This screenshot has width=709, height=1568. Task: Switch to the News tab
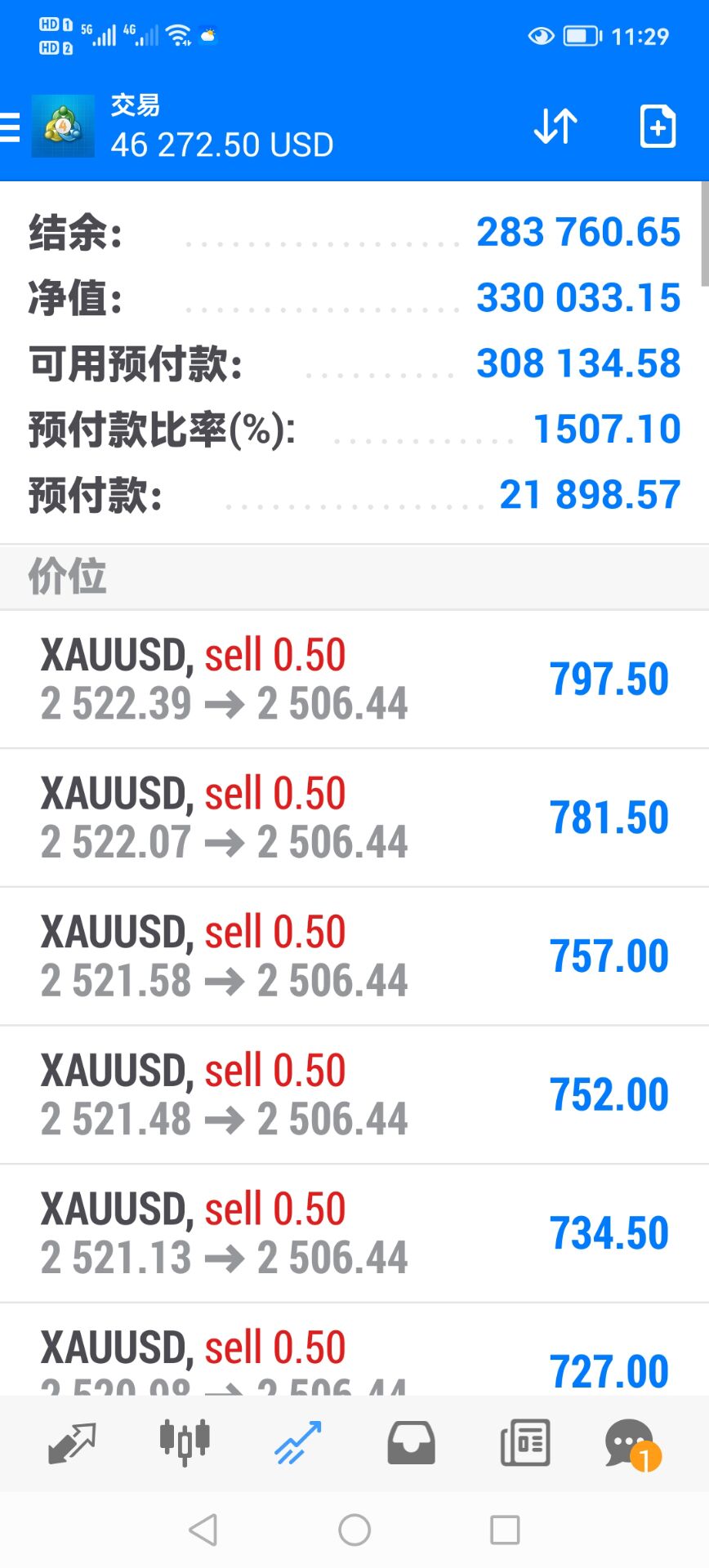tap(524, 1443)
